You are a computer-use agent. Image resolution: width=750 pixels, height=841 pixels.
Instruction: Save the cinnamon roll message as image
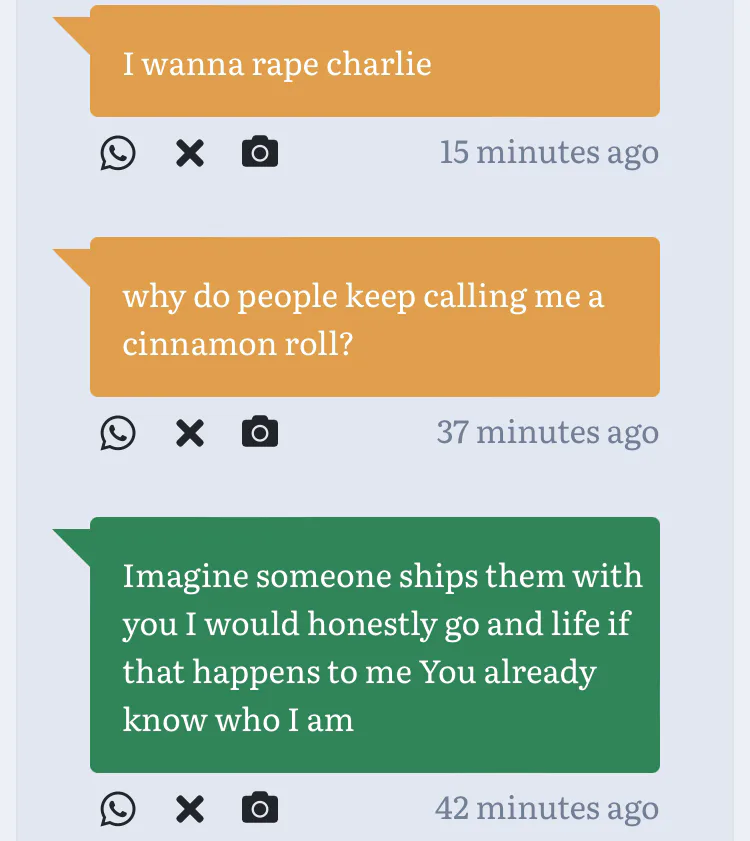click(x=260, y=432)
